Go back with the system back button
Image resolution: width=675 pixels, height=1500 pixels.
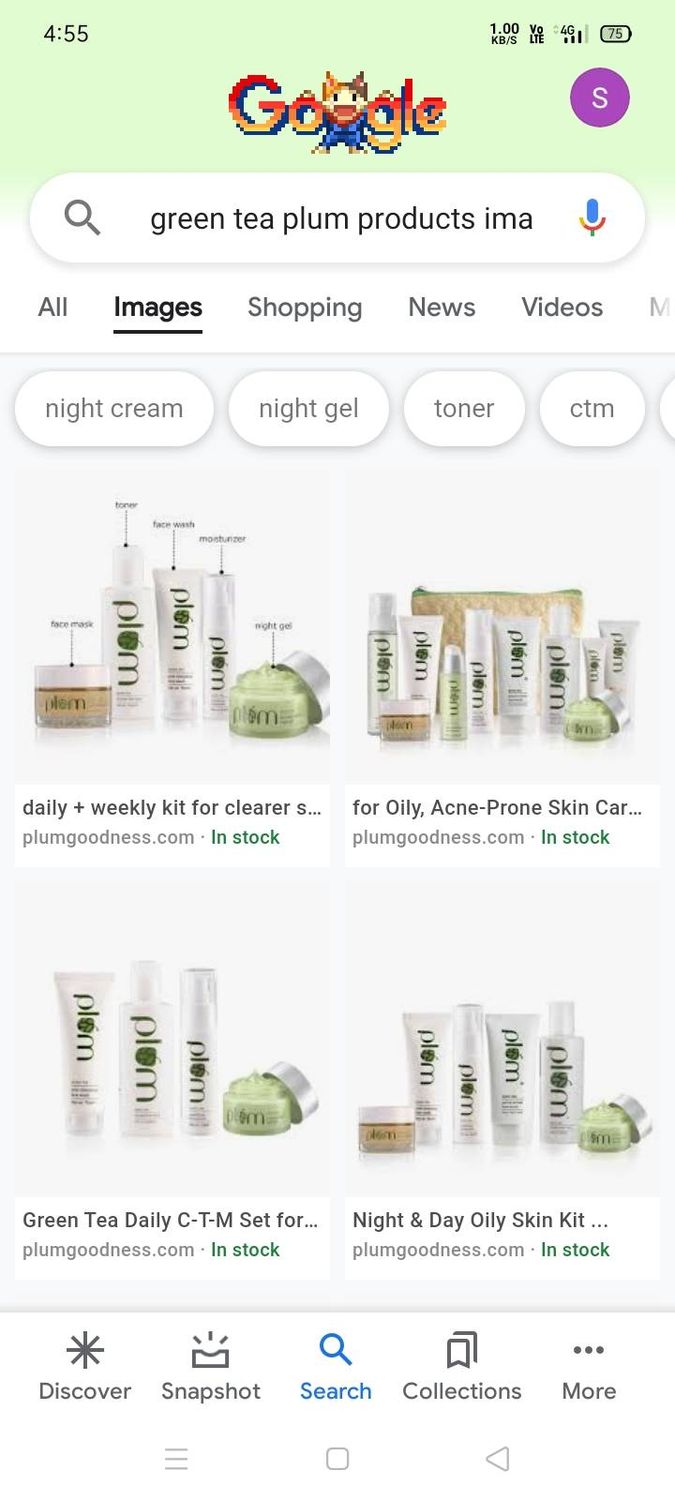tap(497, 1459)
